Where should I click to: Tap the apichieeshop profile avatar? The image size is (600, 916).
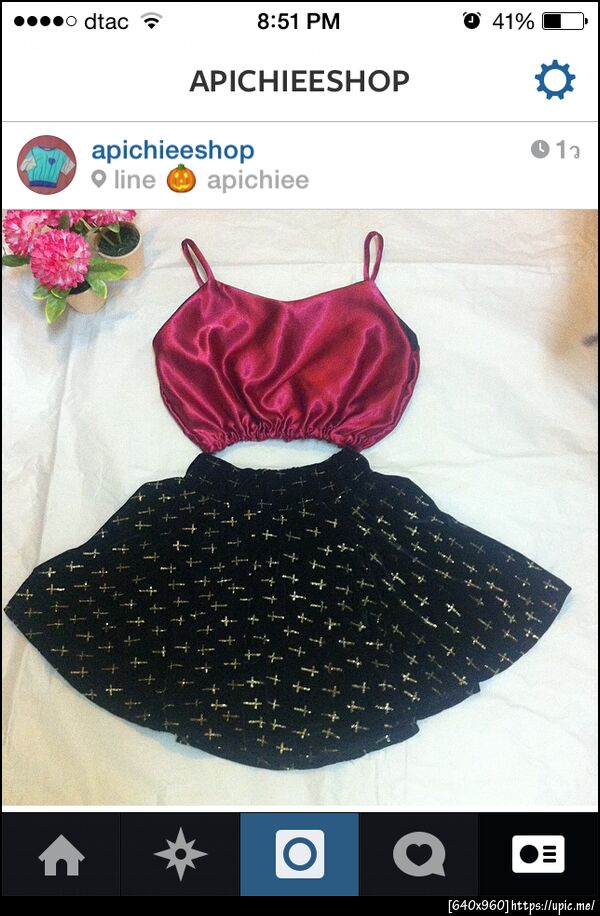pos(46,165)
